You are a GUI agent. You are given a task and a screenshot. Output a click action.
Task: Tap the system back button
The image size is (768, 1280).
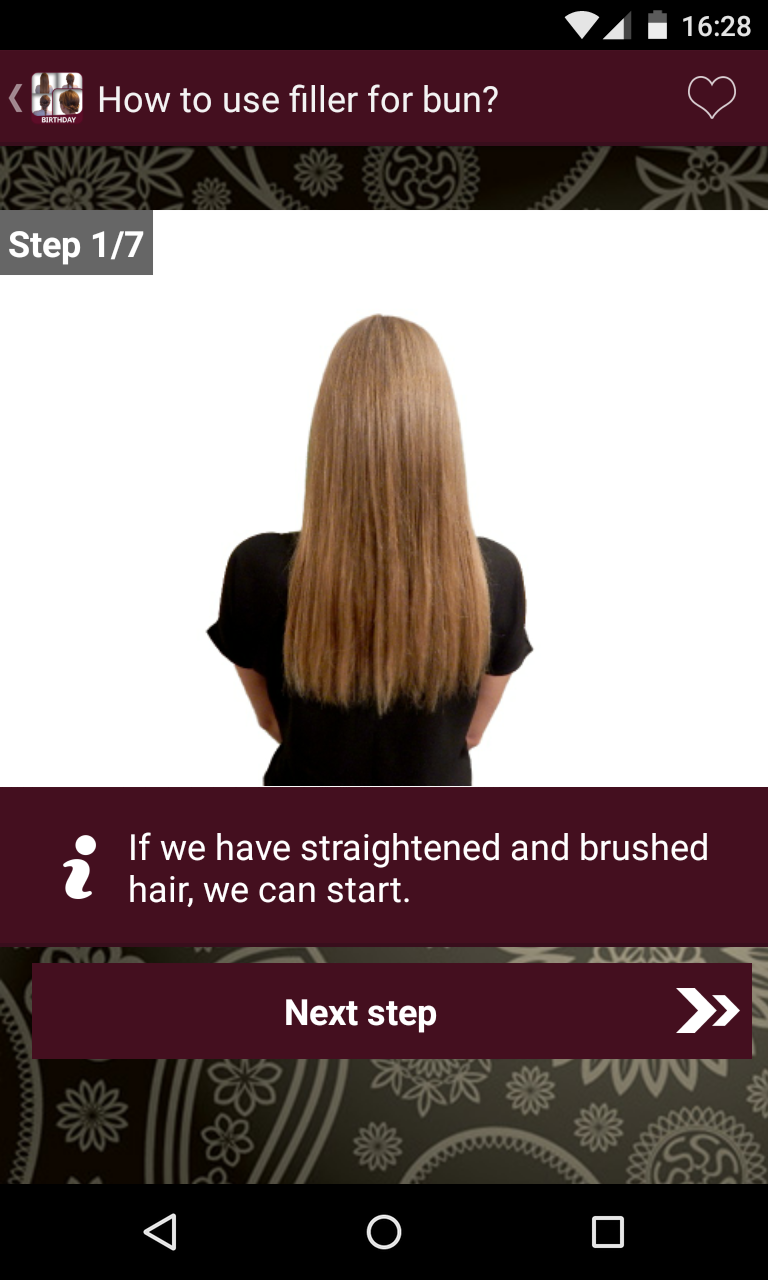pos(160,1231)
